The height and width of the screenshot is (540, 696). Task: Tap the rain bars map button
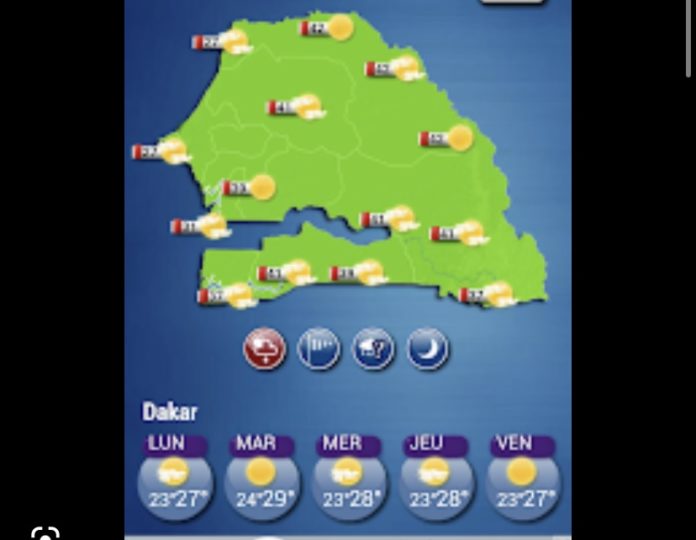[319, 350]
